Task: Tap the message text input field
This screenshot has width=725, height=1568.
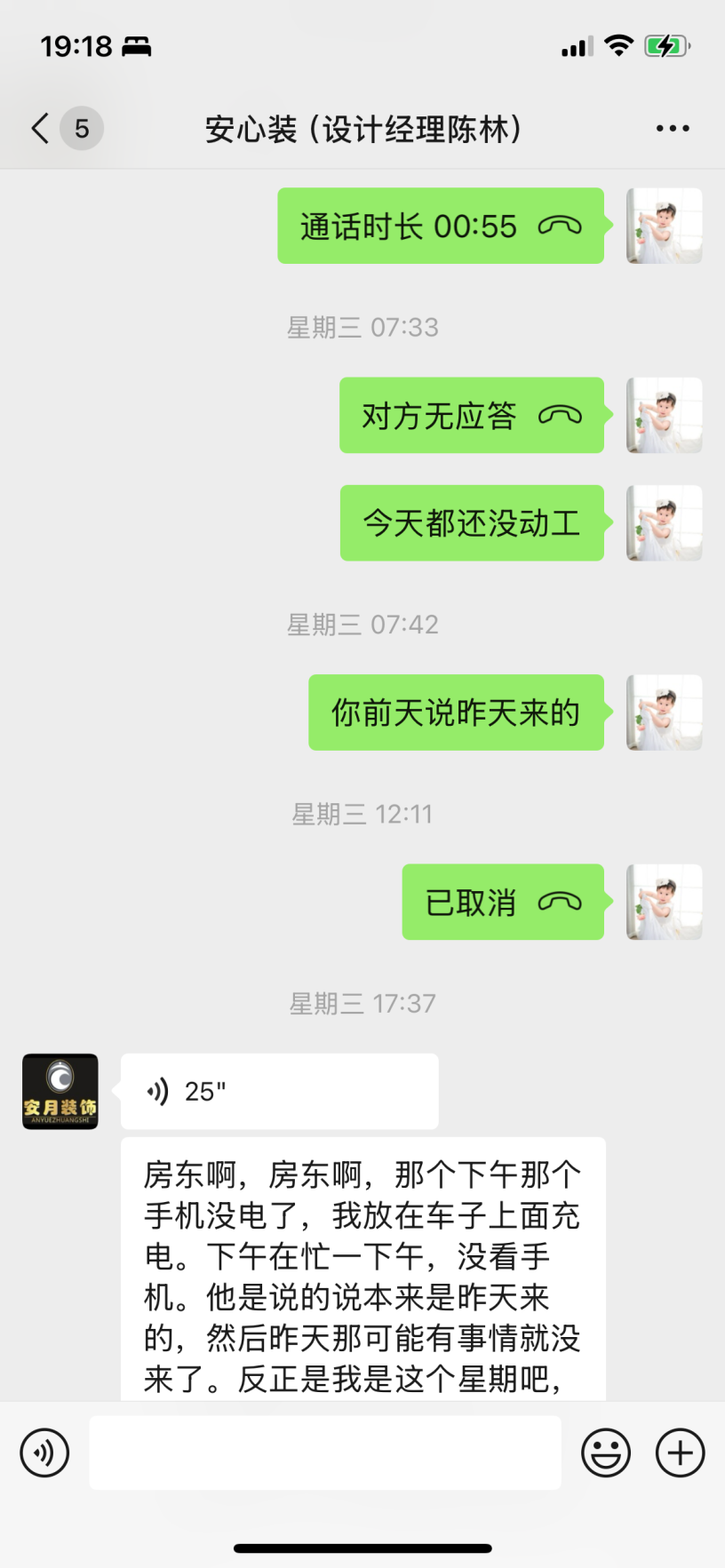Action: [x=325, y=1453]
